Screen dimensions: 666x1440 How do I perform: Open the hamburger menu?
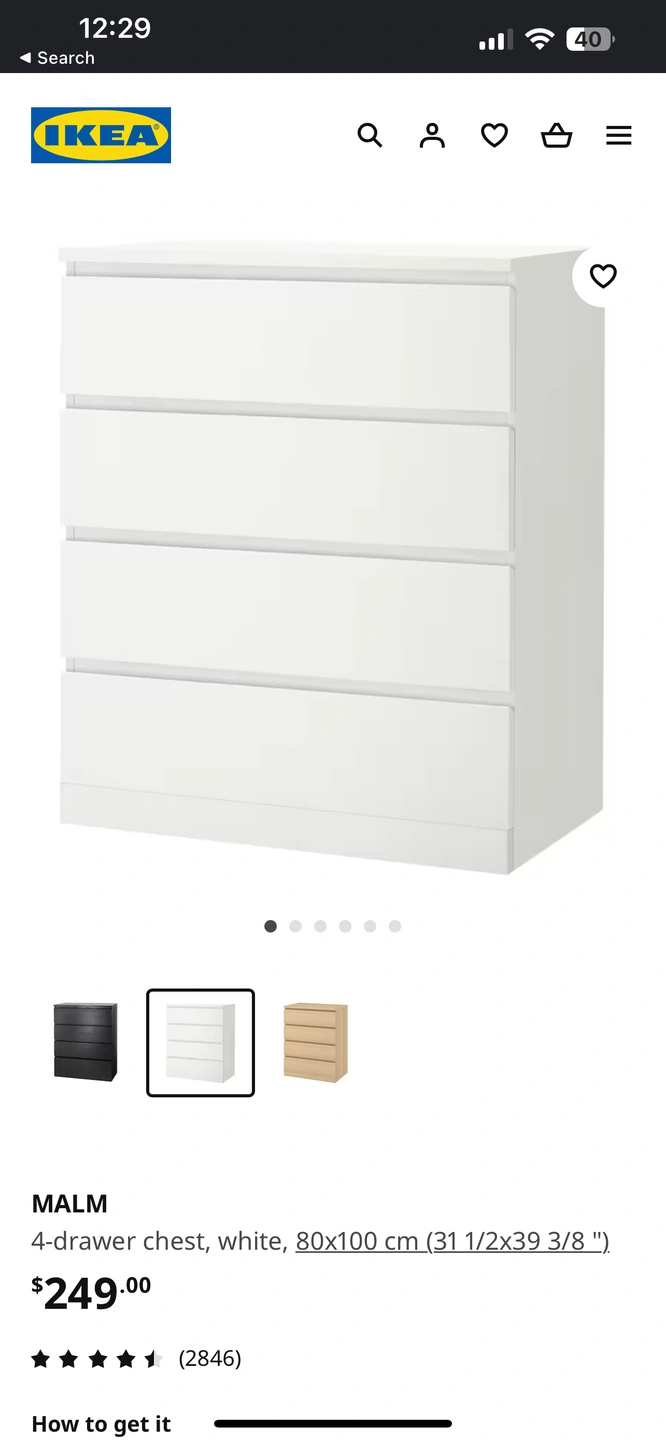coord(619,135)
